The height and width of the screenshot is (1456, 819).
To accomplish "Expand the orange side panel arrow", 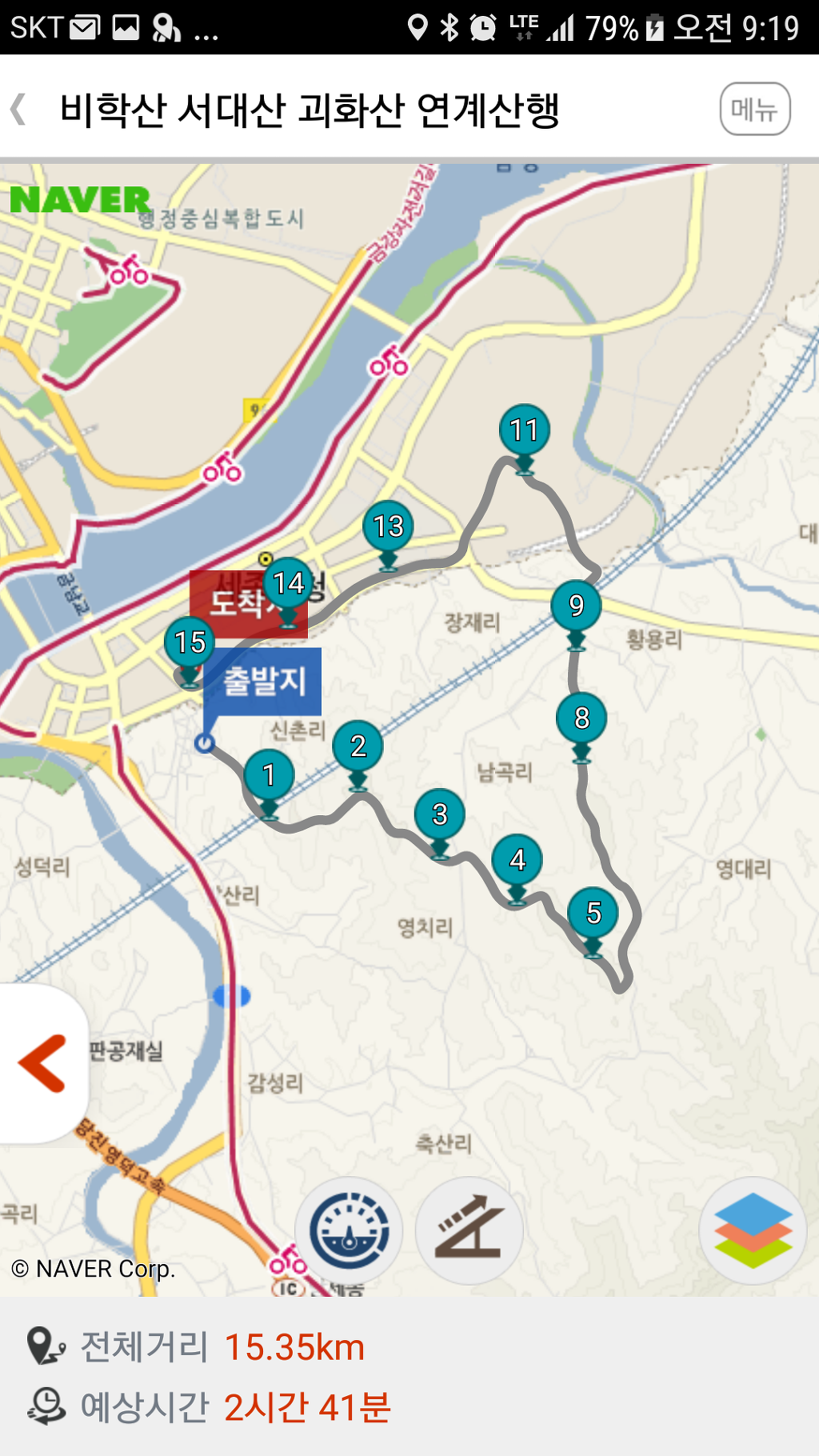I will click(42, 1063).
